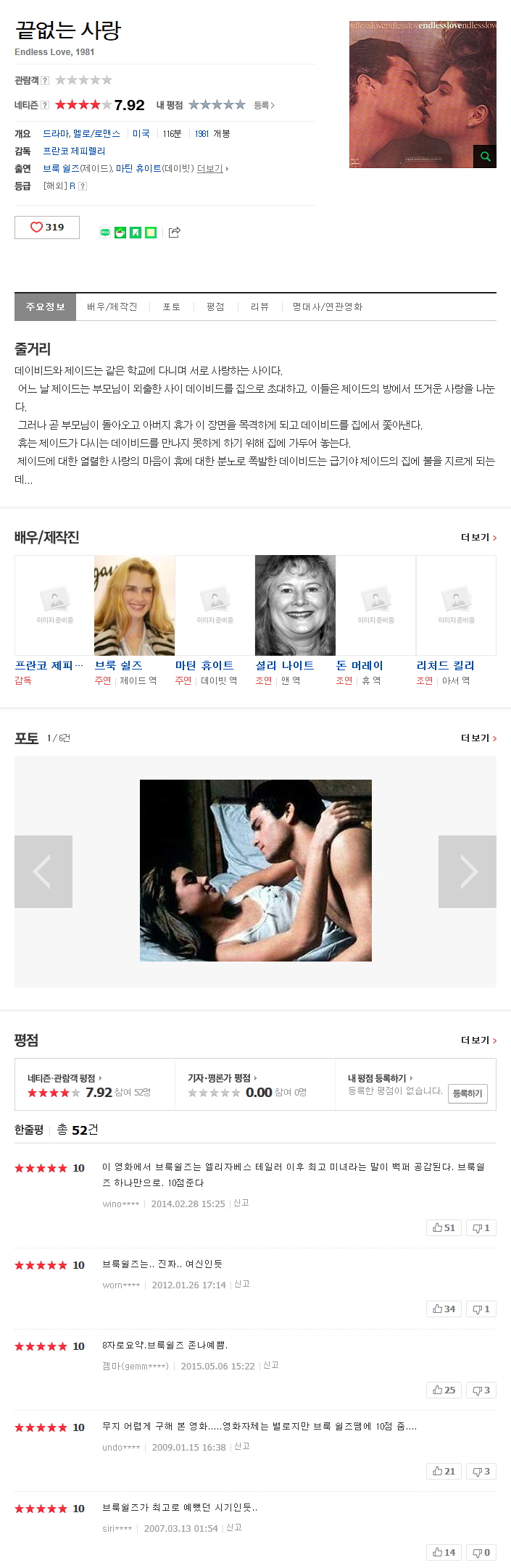Register my rating with the 등록하기 button
Screen dimensions: 511x1568
click(x=468, y=1093)
